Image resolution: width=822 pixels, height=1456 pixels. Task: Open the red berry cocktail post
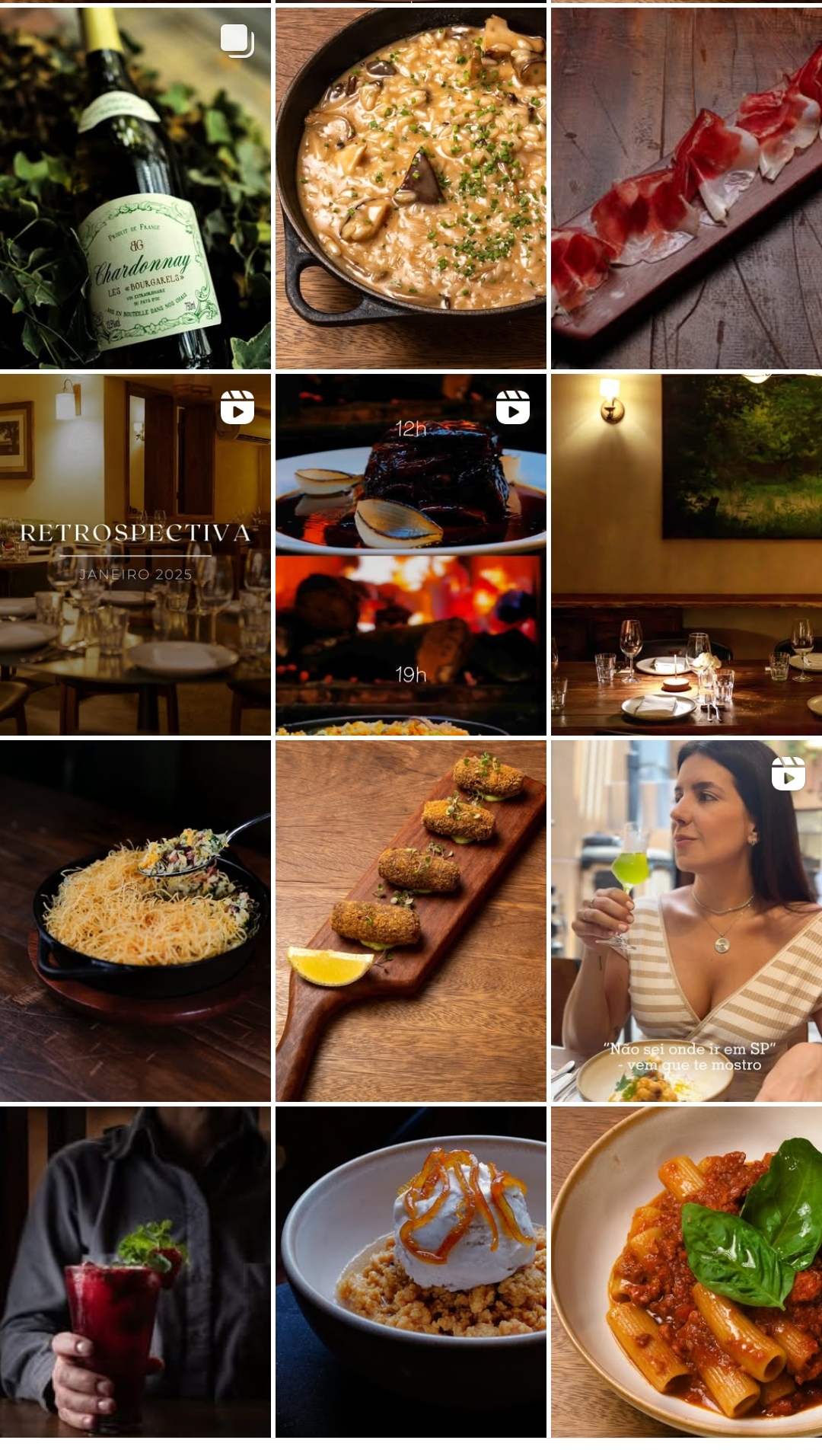click(x=135, y=1272)
